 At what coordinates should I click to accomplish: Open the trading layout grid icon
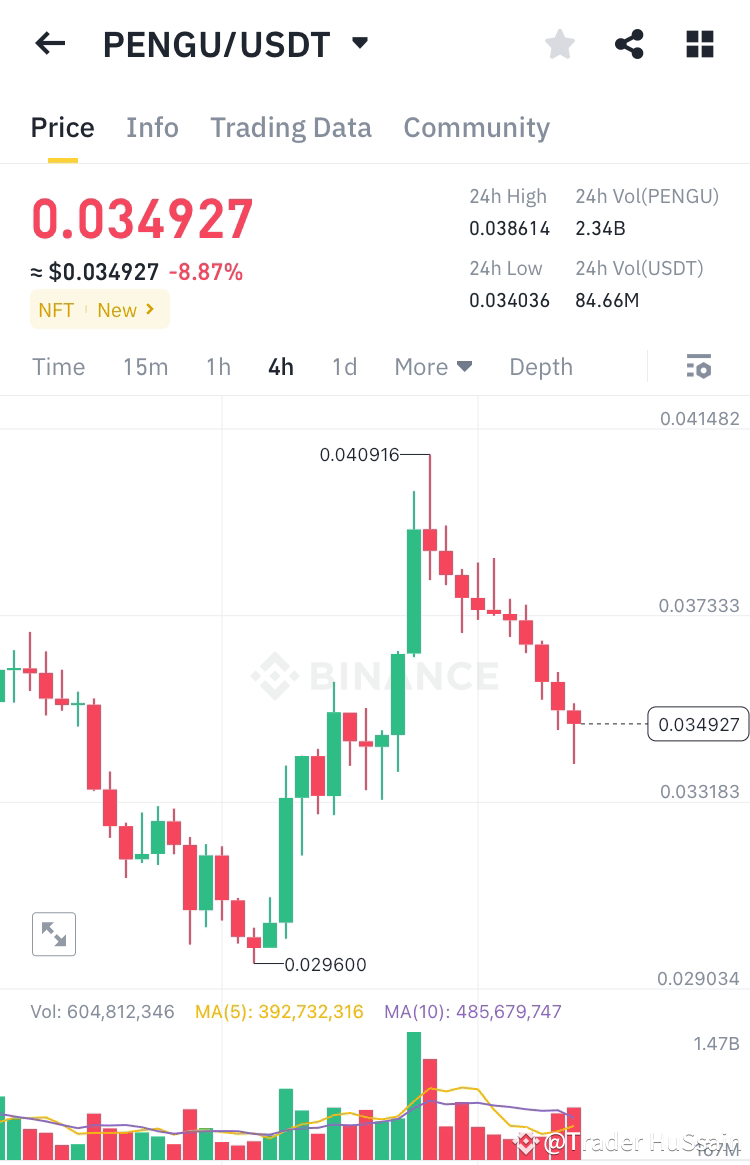[699, 43]
